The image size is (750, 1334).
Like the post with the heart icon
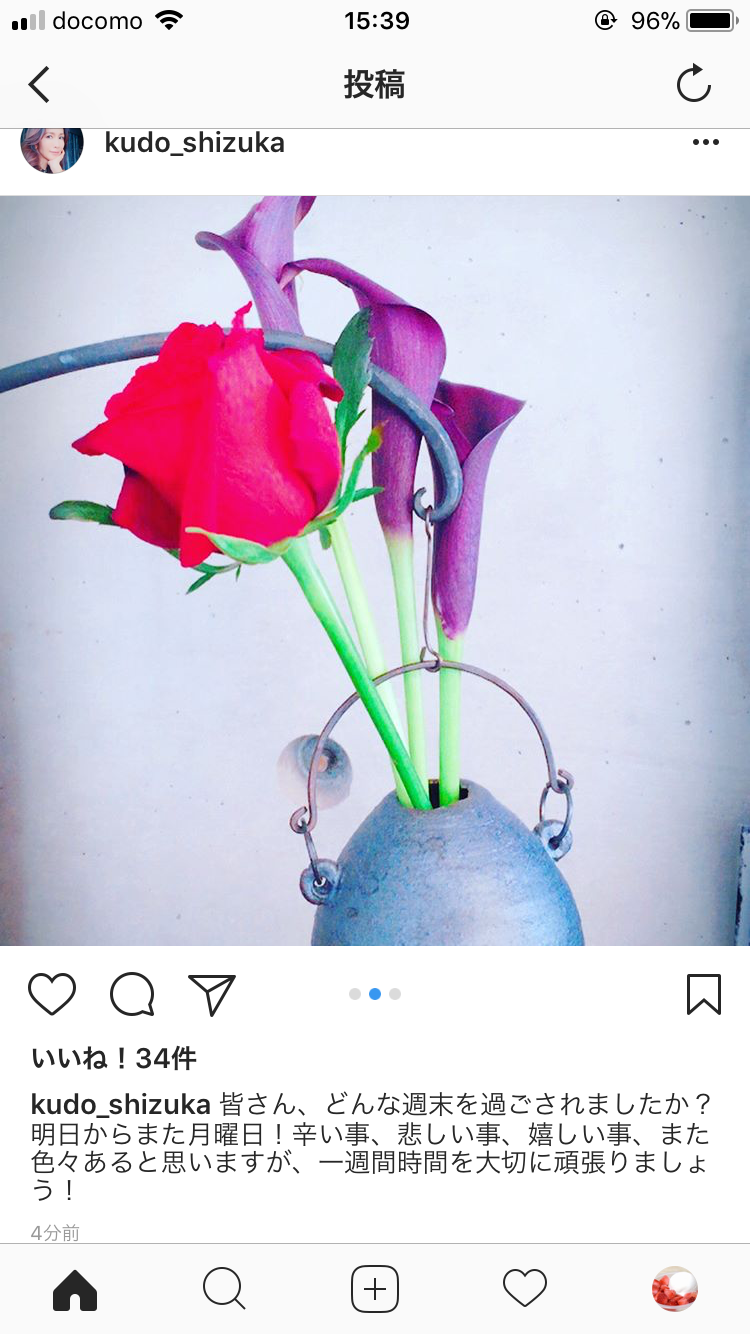coord(52,994)
